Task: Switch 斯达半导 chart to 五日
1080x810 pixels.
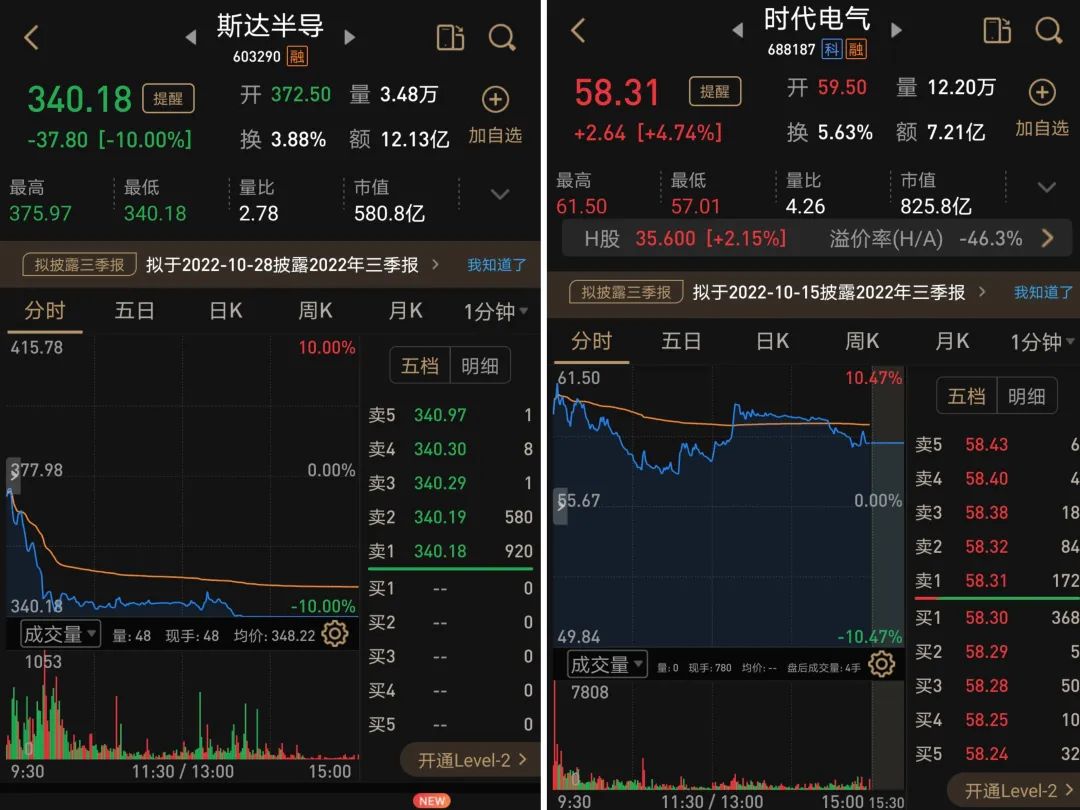Action: 134,311
